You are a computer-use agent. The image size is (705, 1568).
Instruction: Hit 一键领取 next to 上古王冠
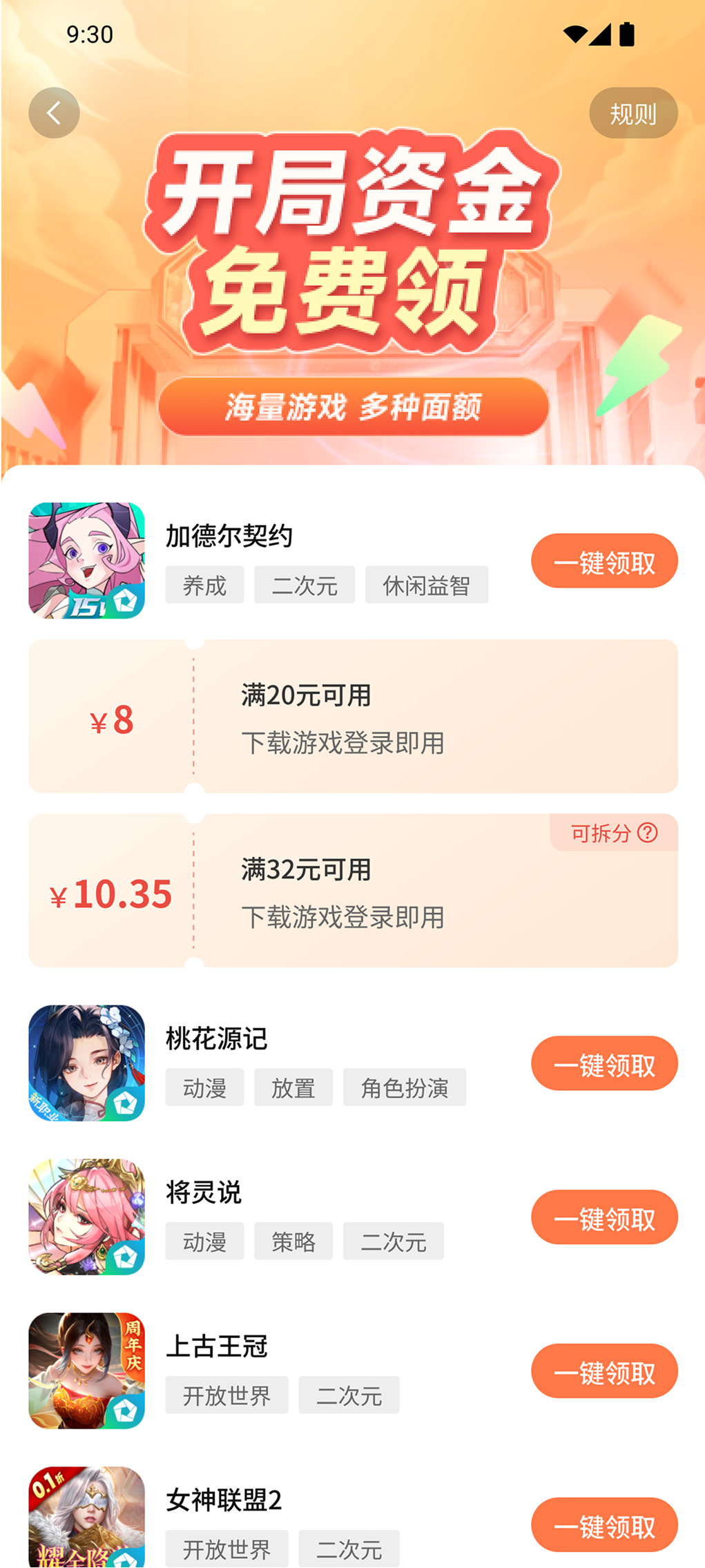(x=603, y=1372)
